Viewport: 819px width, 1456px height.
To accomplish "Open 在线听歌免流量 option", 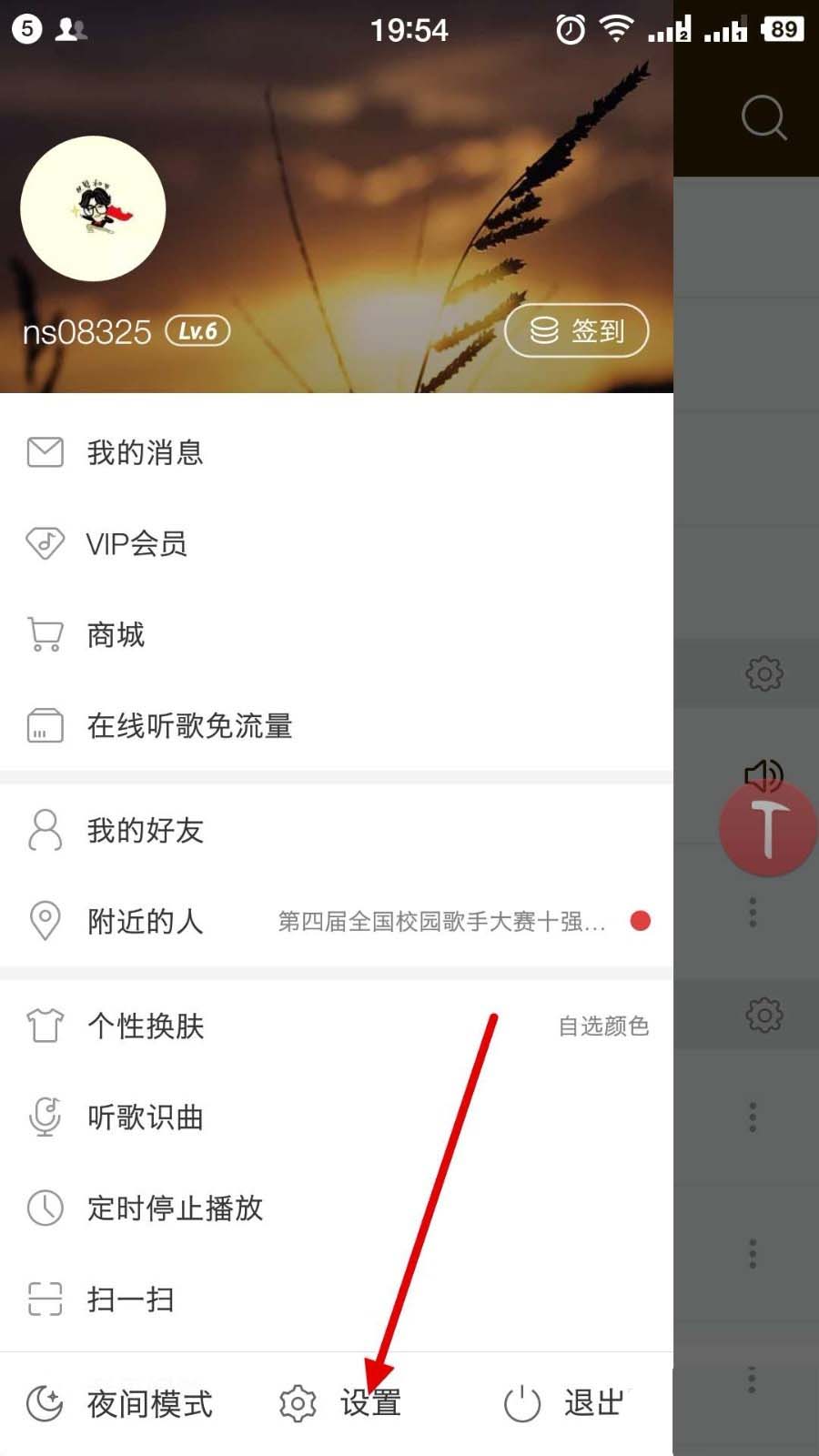I will point(189,725).
